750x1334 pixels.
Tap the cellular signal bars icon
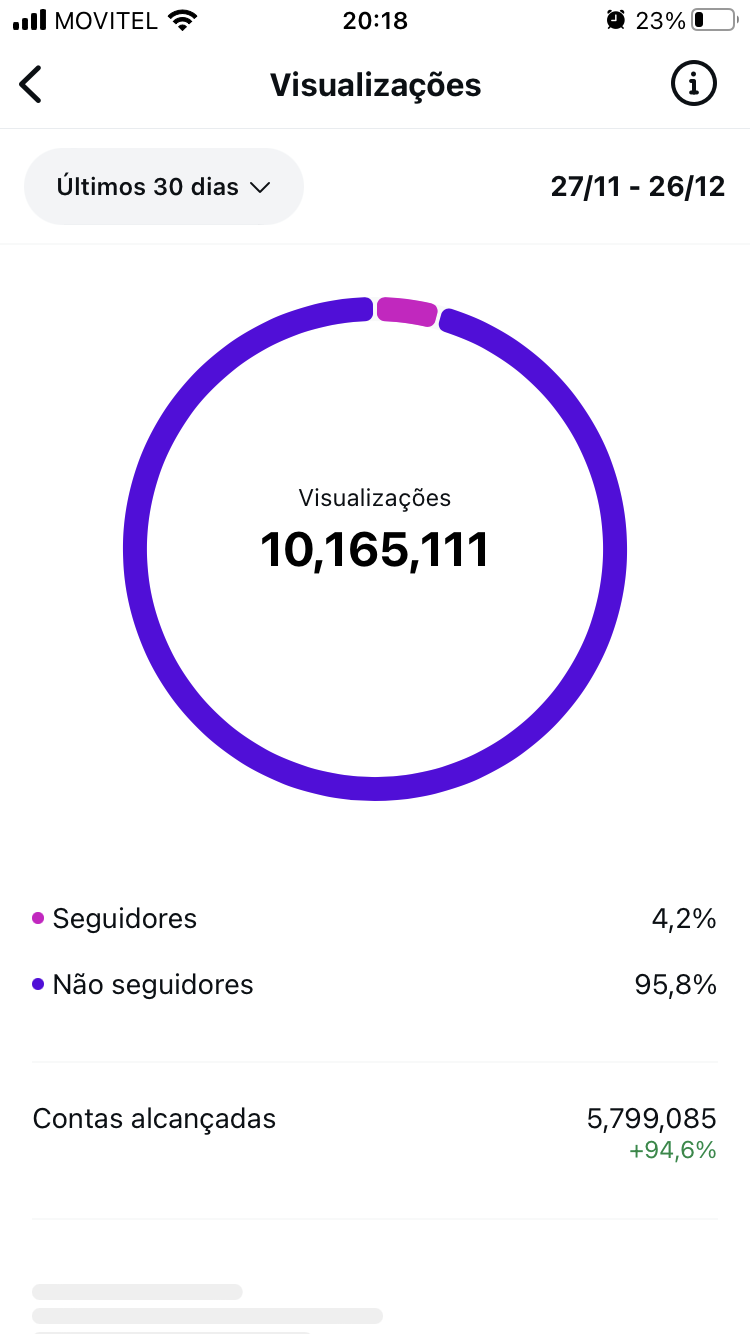click(30, 18)
